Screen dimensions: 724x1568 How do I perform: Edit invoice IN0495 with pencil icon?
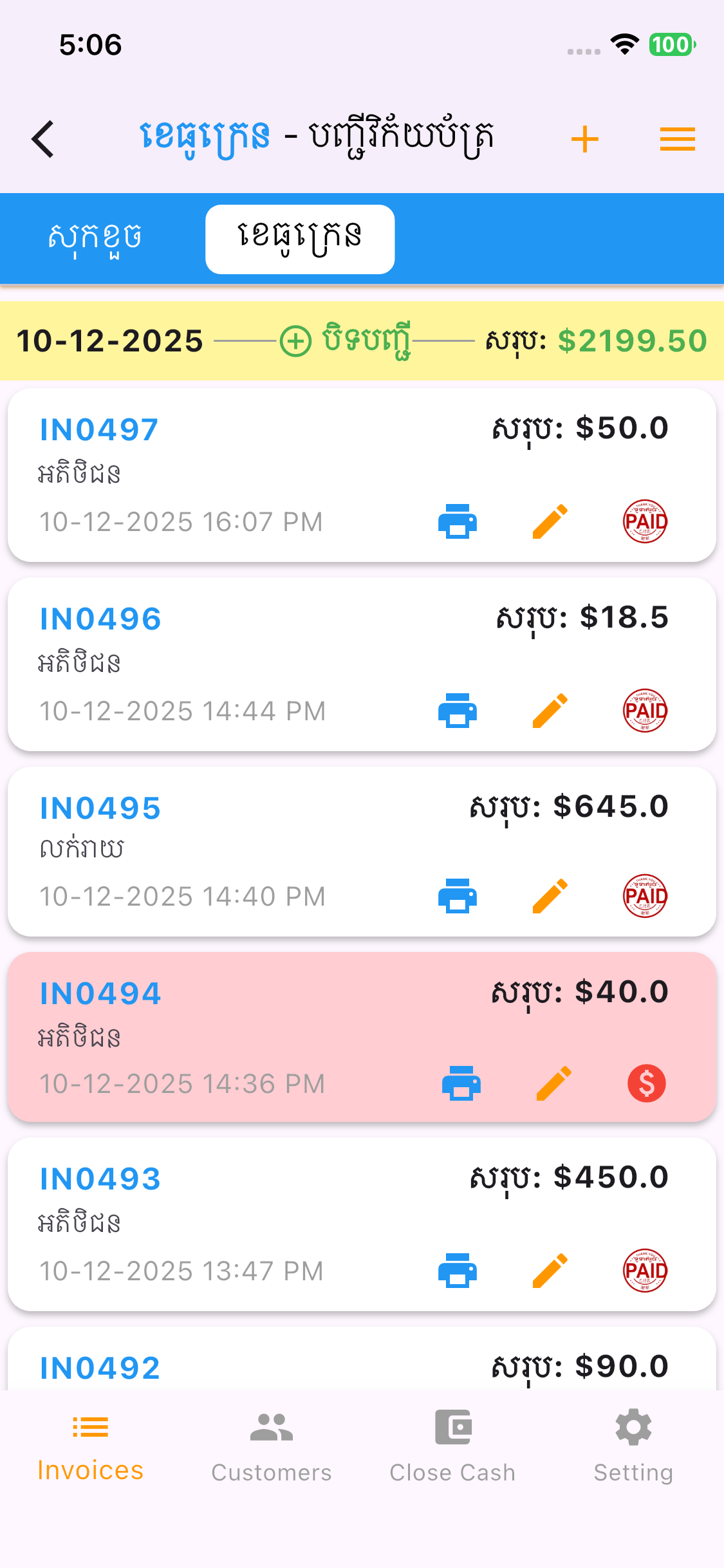[550, 896]
